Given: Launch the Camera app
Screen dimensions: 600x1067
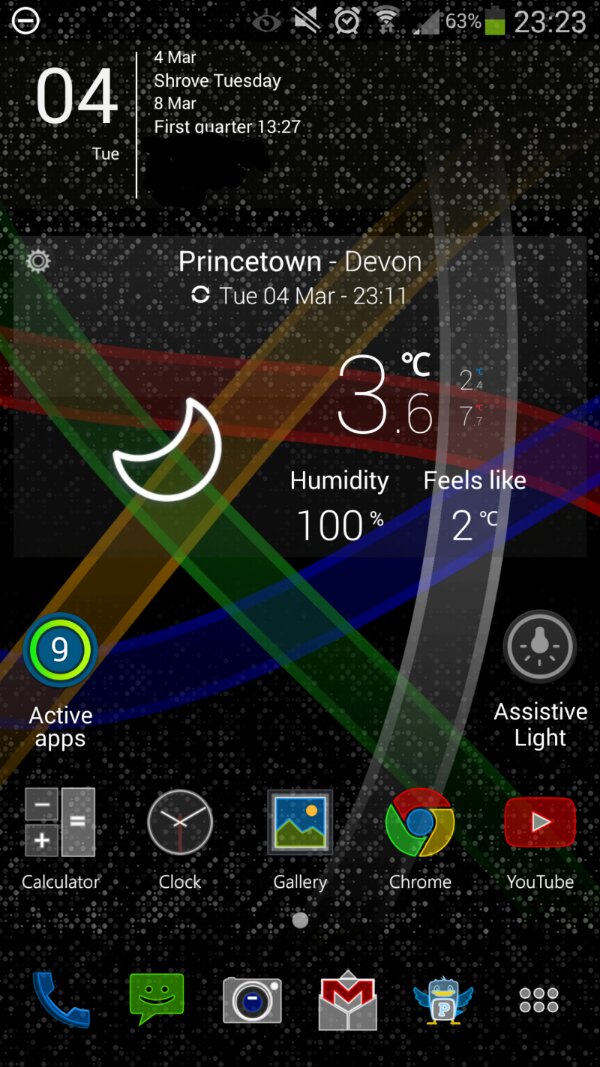Looking at the screenshot, I should point(252,999).
